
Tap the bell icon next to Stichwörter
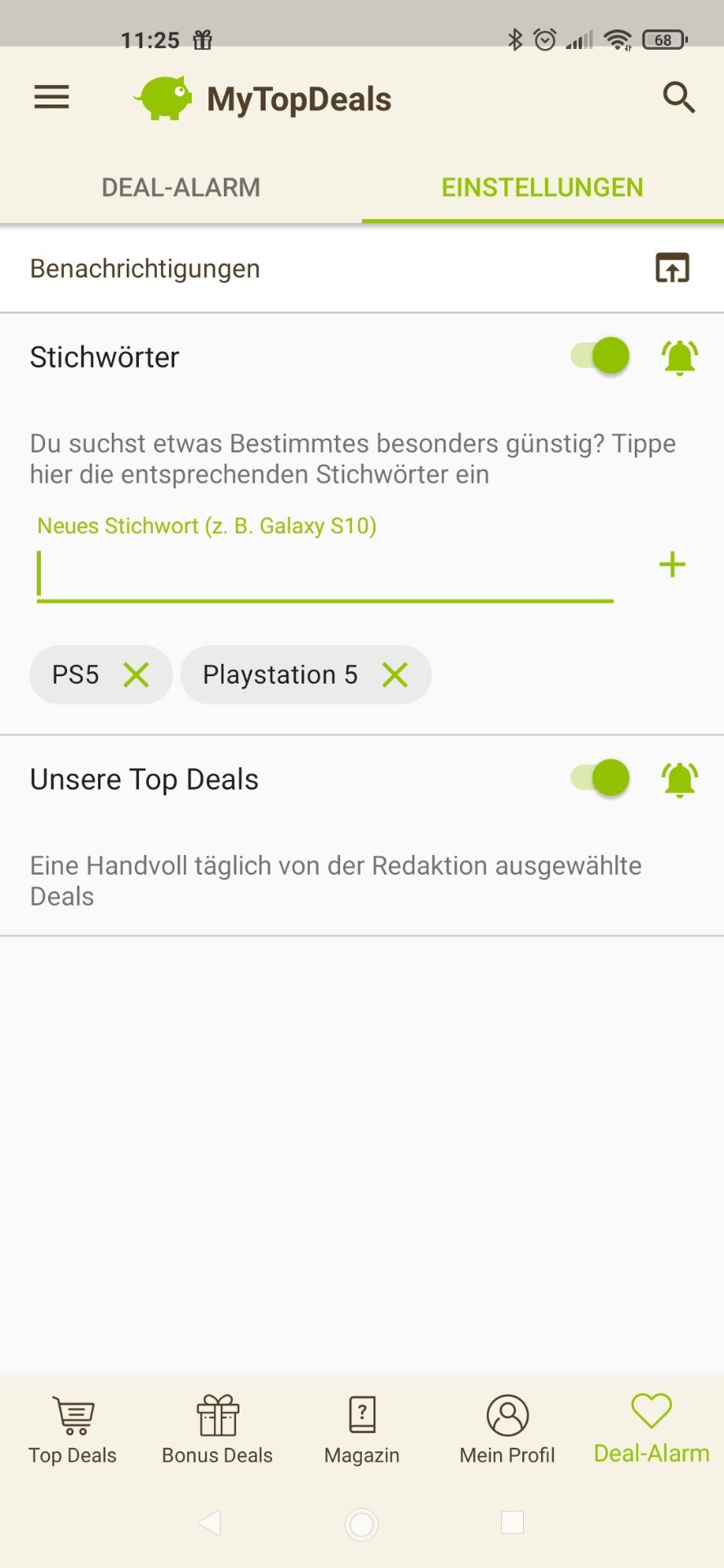coord(679,358)
